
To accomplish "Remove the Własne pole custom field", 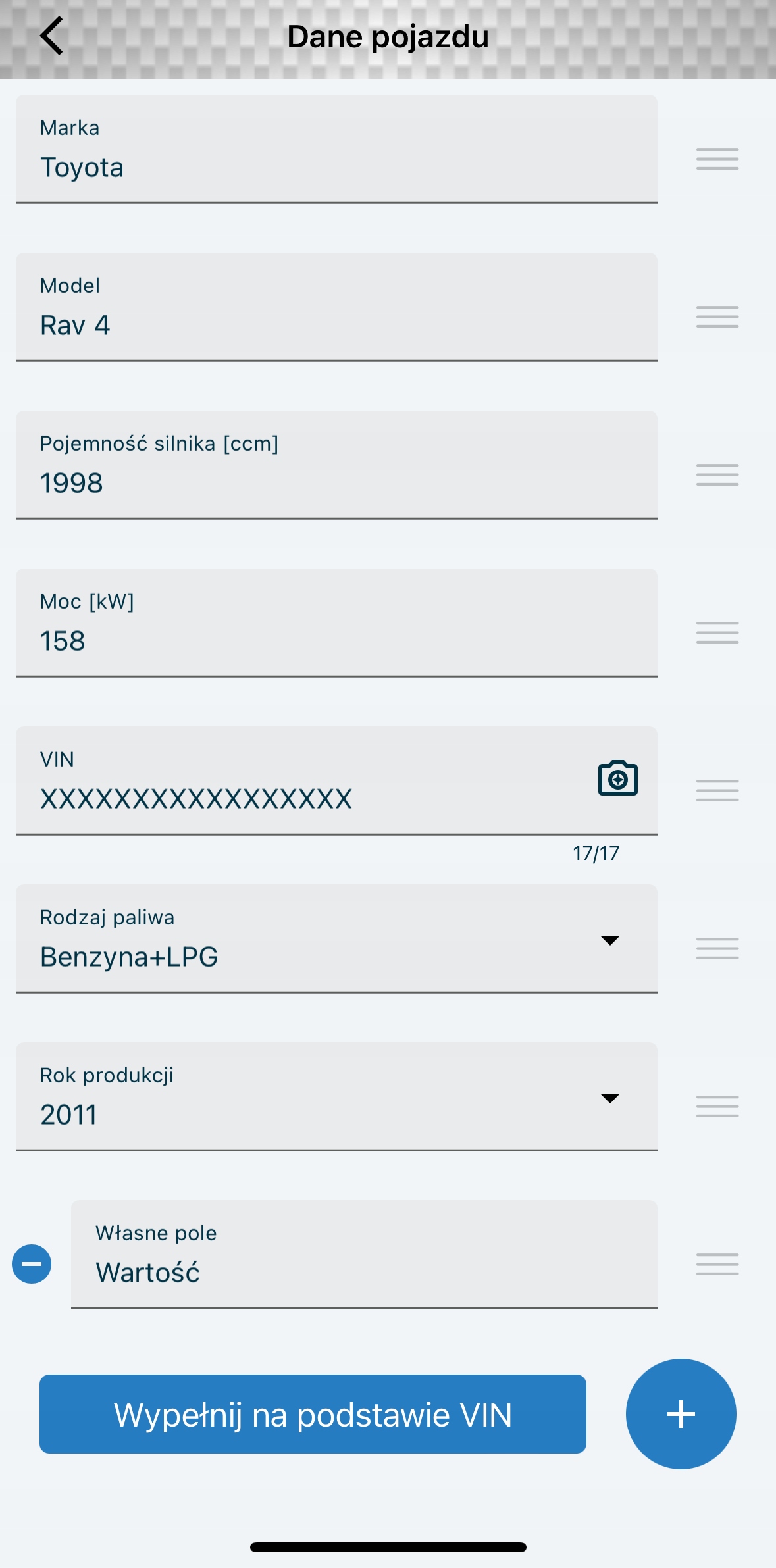I will point(32,1264).
